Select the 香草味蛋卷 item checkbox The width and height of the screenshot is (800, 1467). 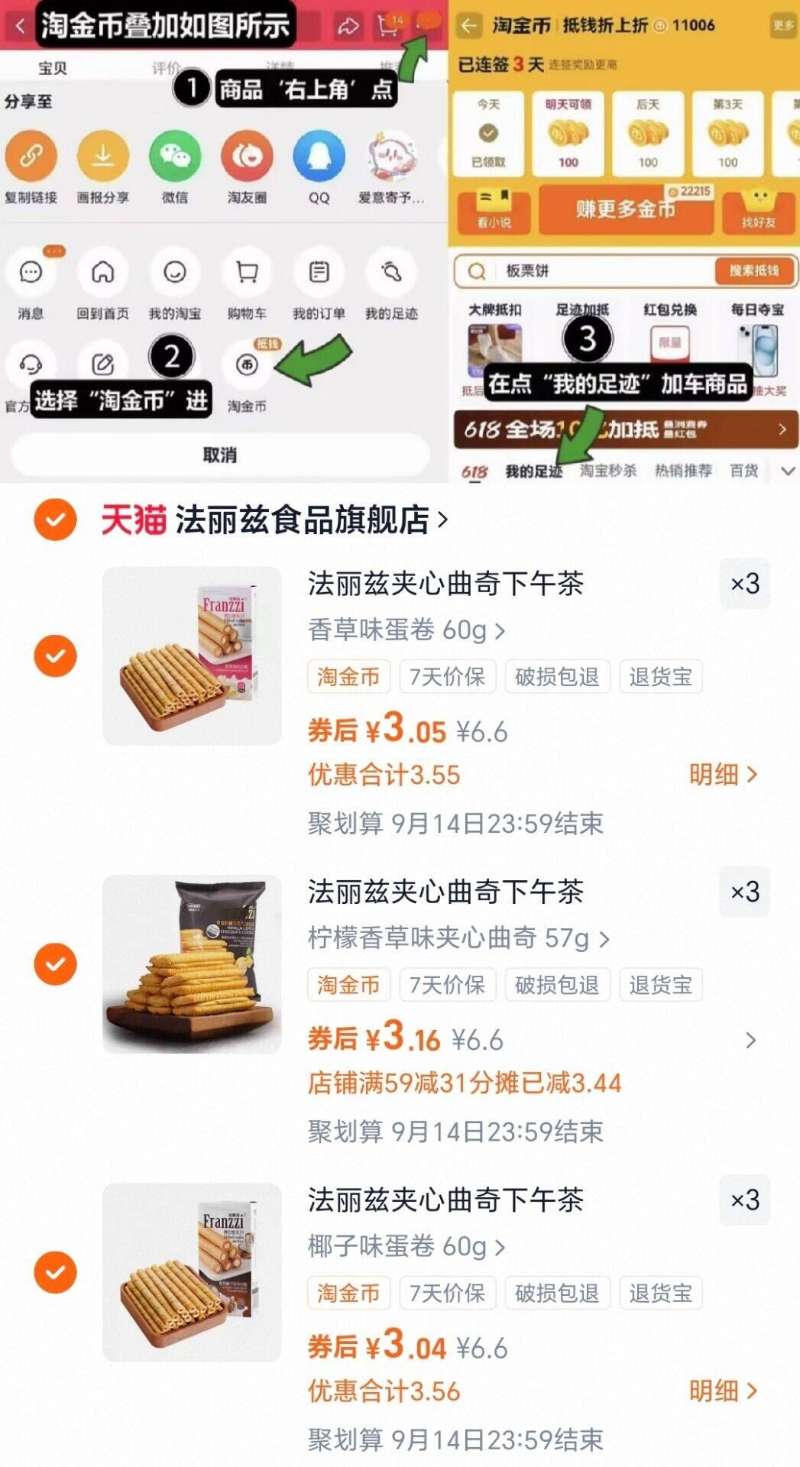(55, 657)
